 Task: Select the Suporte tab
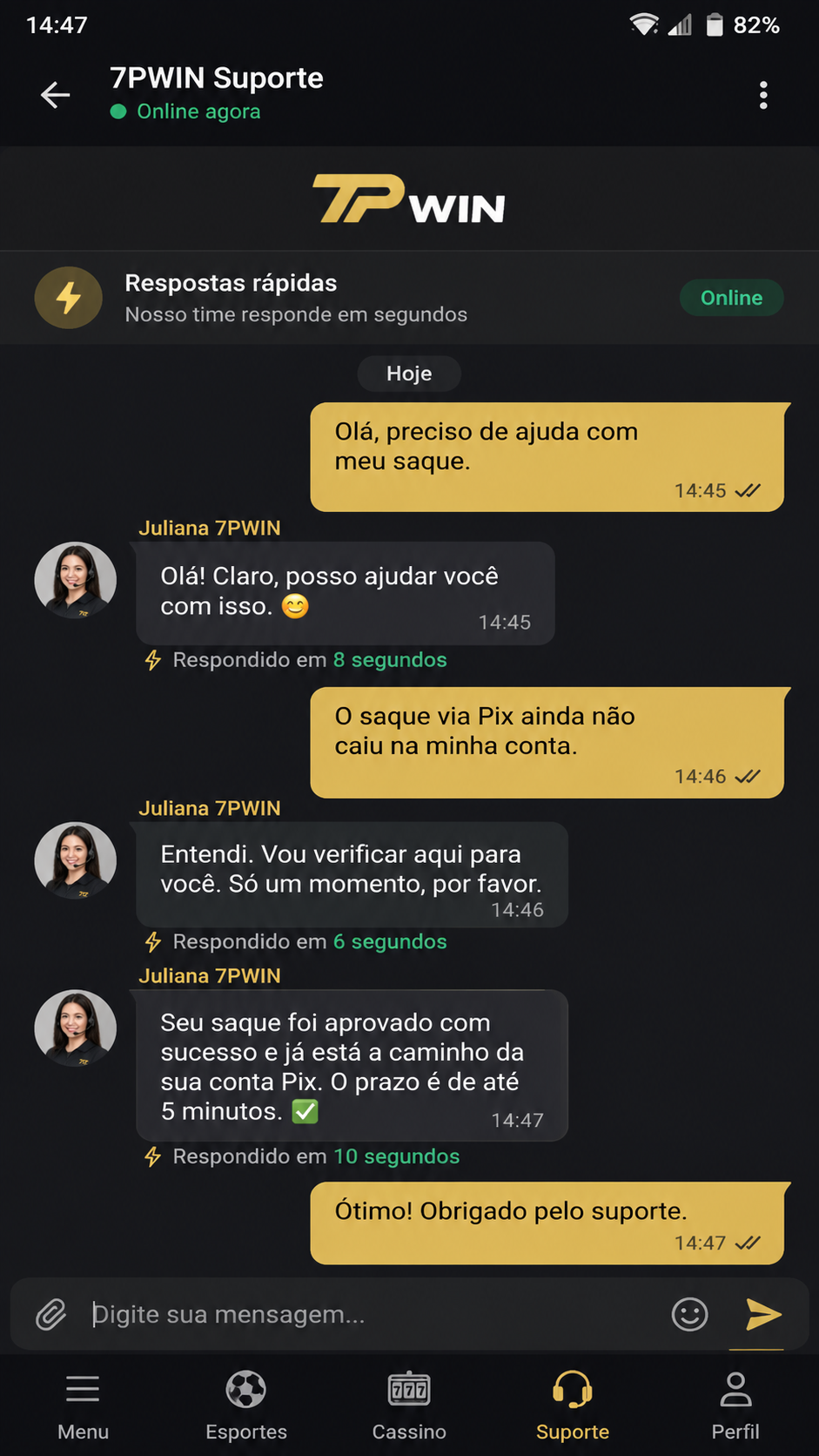click(x=573, y=1405)
